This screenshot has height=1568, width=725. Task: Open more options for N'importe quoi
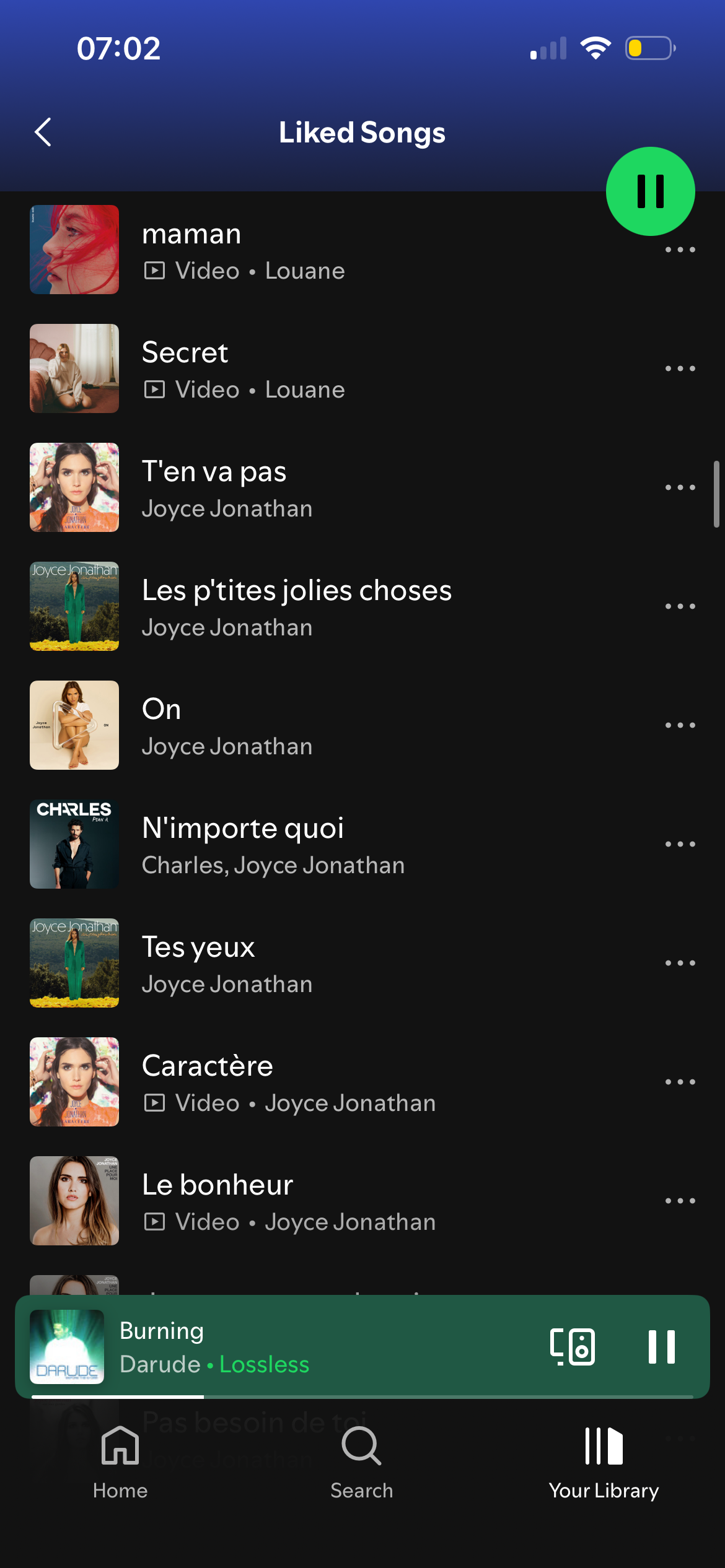click(x=680, y=844)
